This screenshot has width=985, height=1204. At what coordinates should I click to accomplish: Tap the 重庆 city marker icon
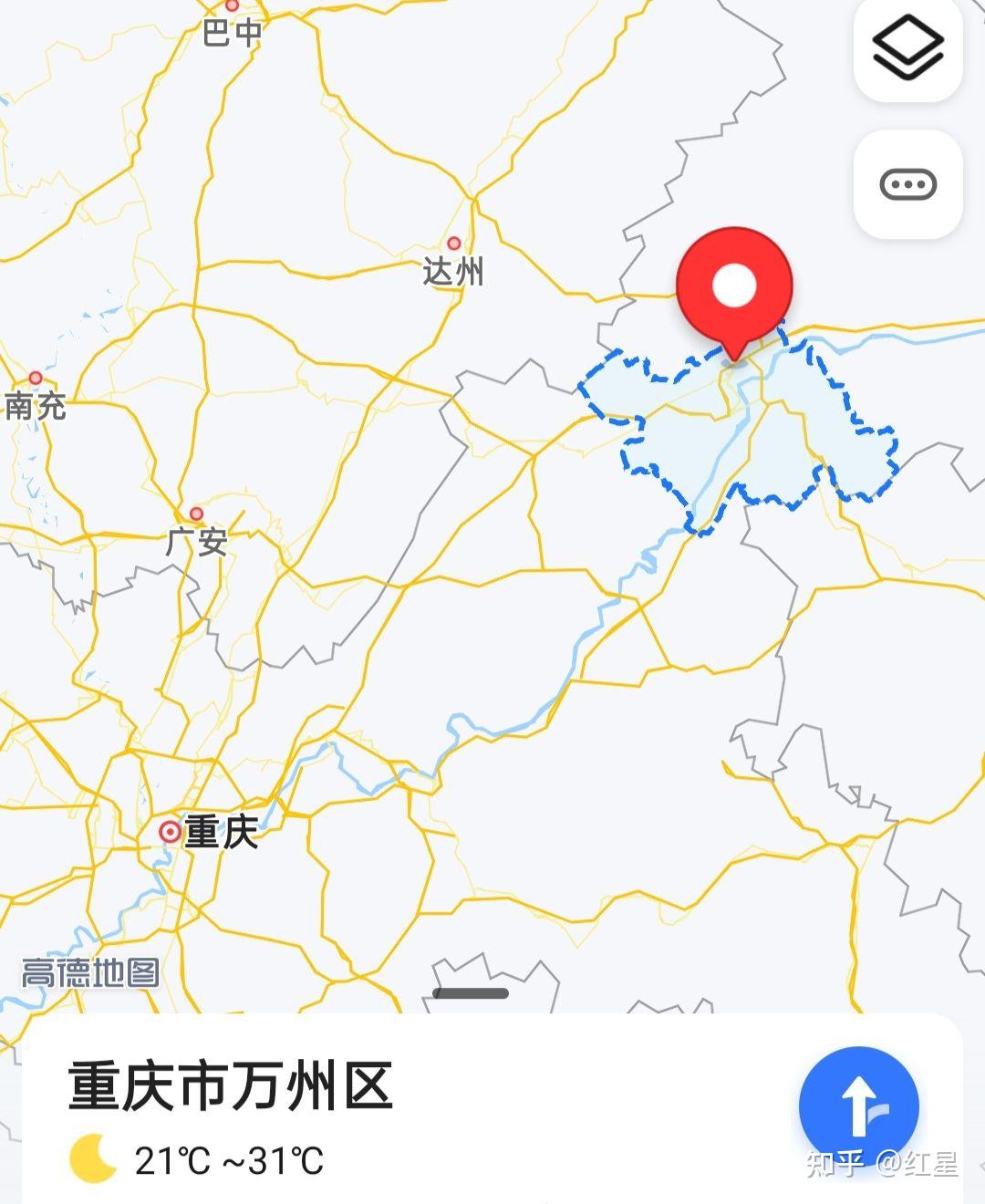point(171,831)
